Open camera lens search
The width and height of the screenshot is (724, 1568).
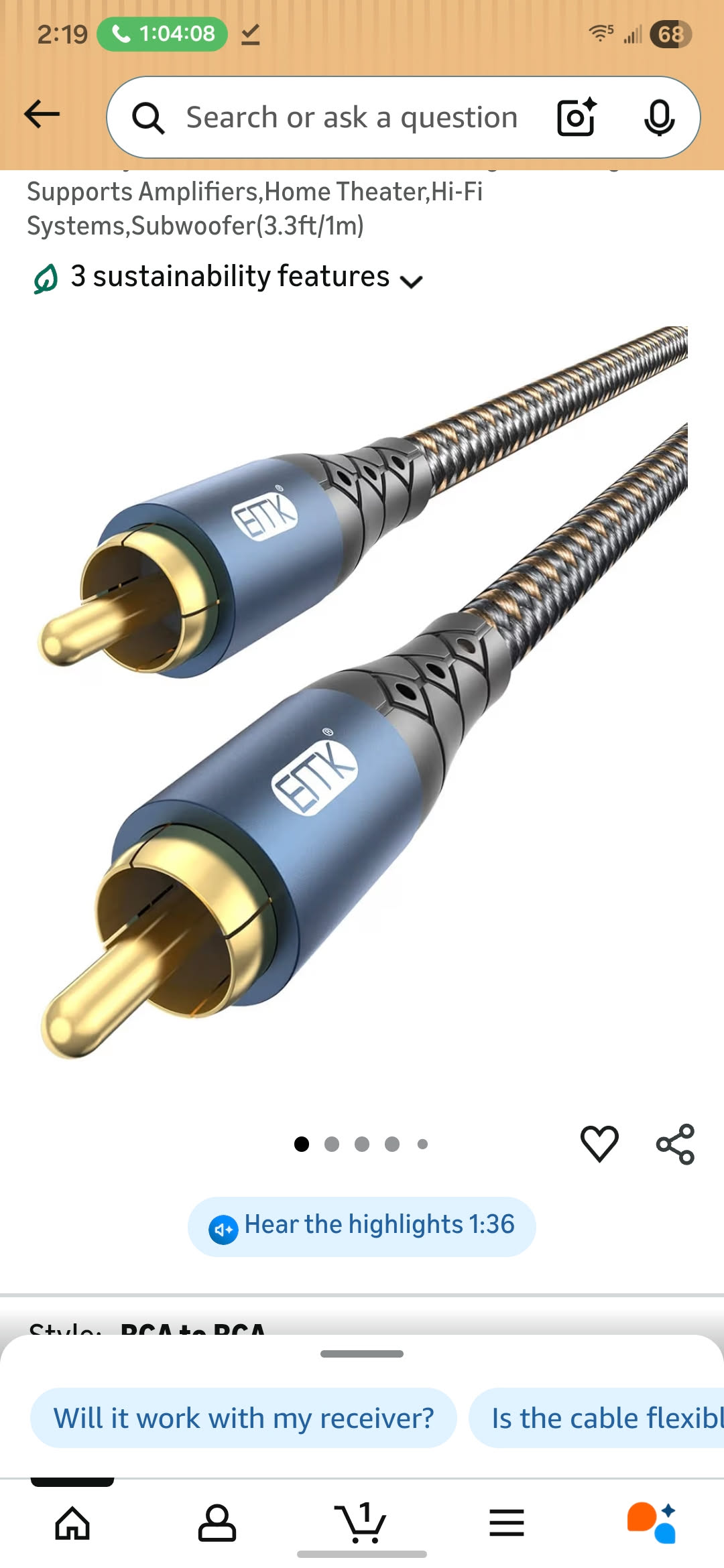[x=576, y=117]
